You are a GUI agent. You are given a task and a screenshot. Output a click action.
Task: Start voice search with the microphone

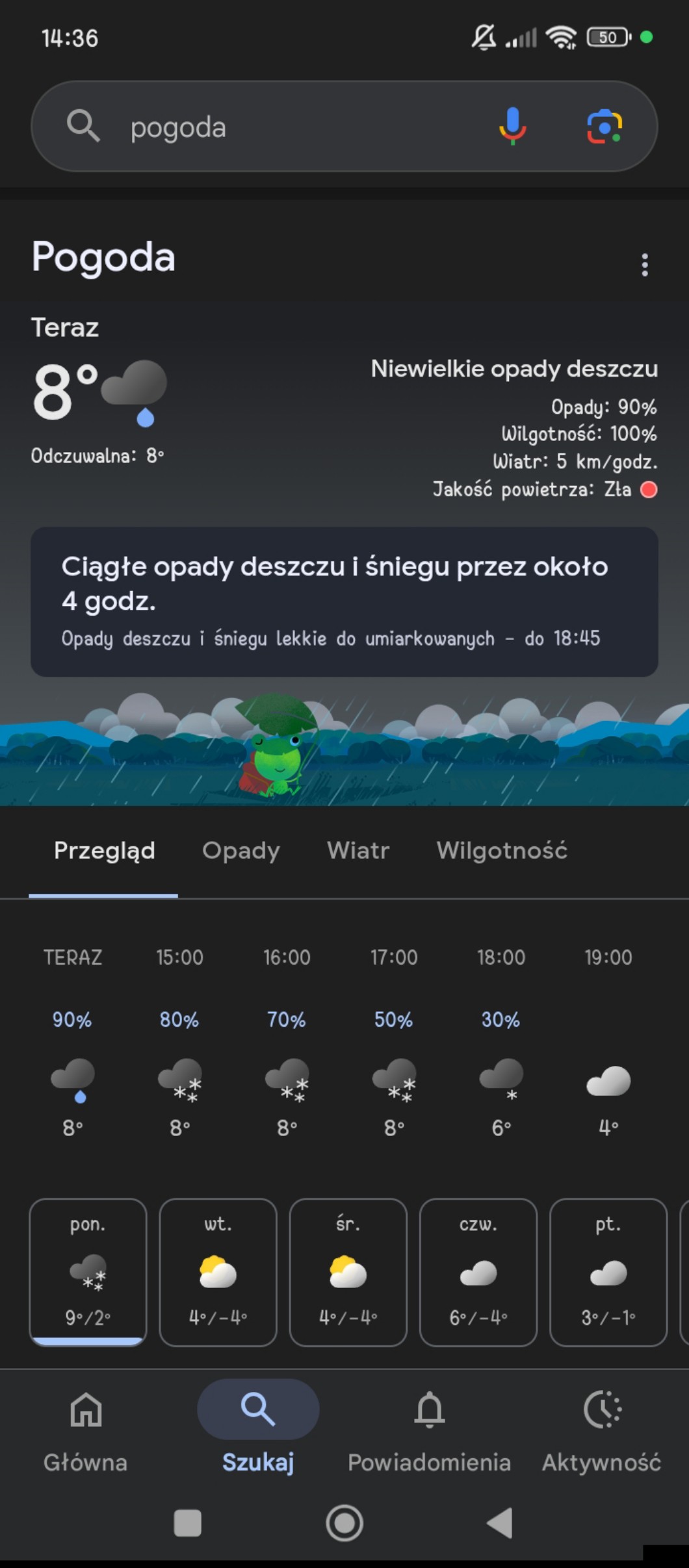point(513,126)
